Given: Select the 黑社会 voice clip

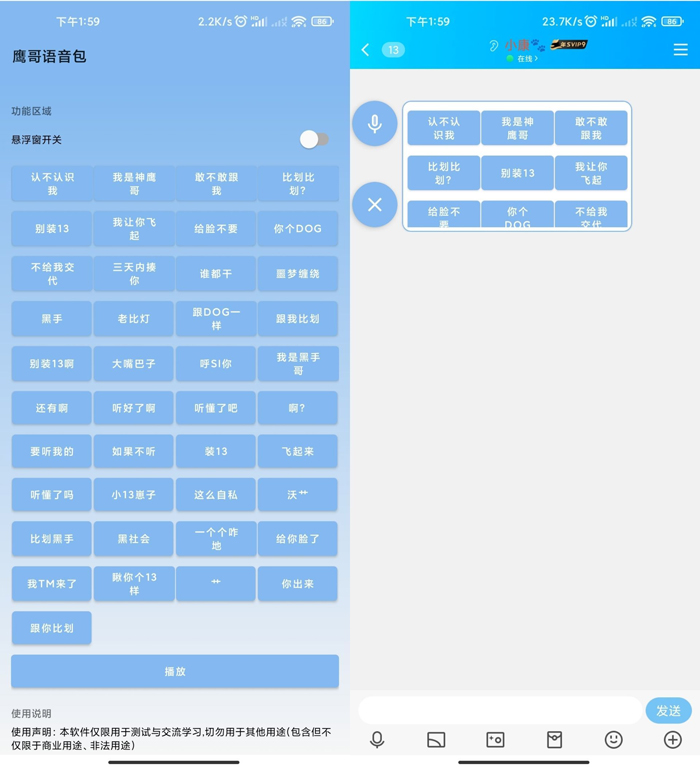Looking at the screenshot, I should 134,539.
